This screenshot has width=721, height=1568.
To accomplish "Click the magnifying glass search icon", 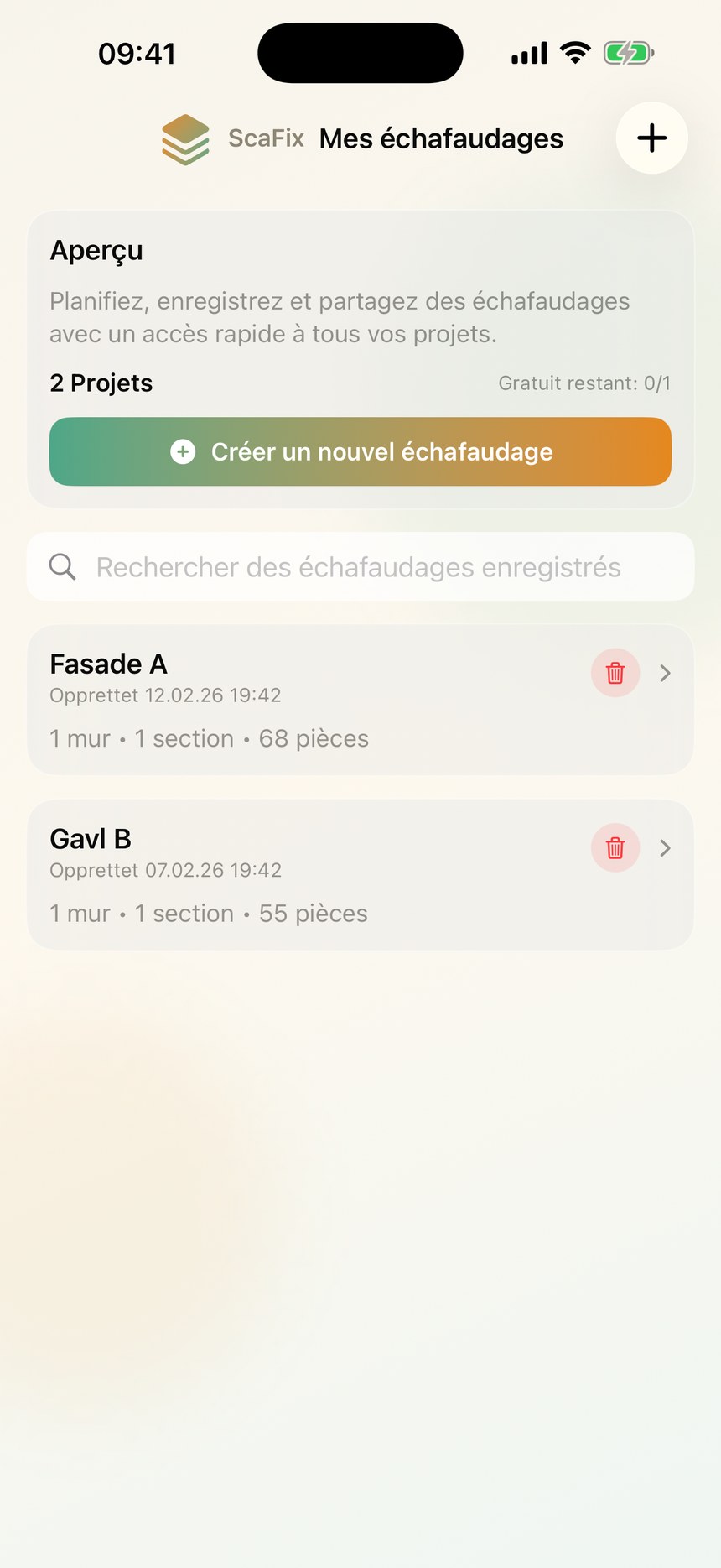I will [62, 567].
